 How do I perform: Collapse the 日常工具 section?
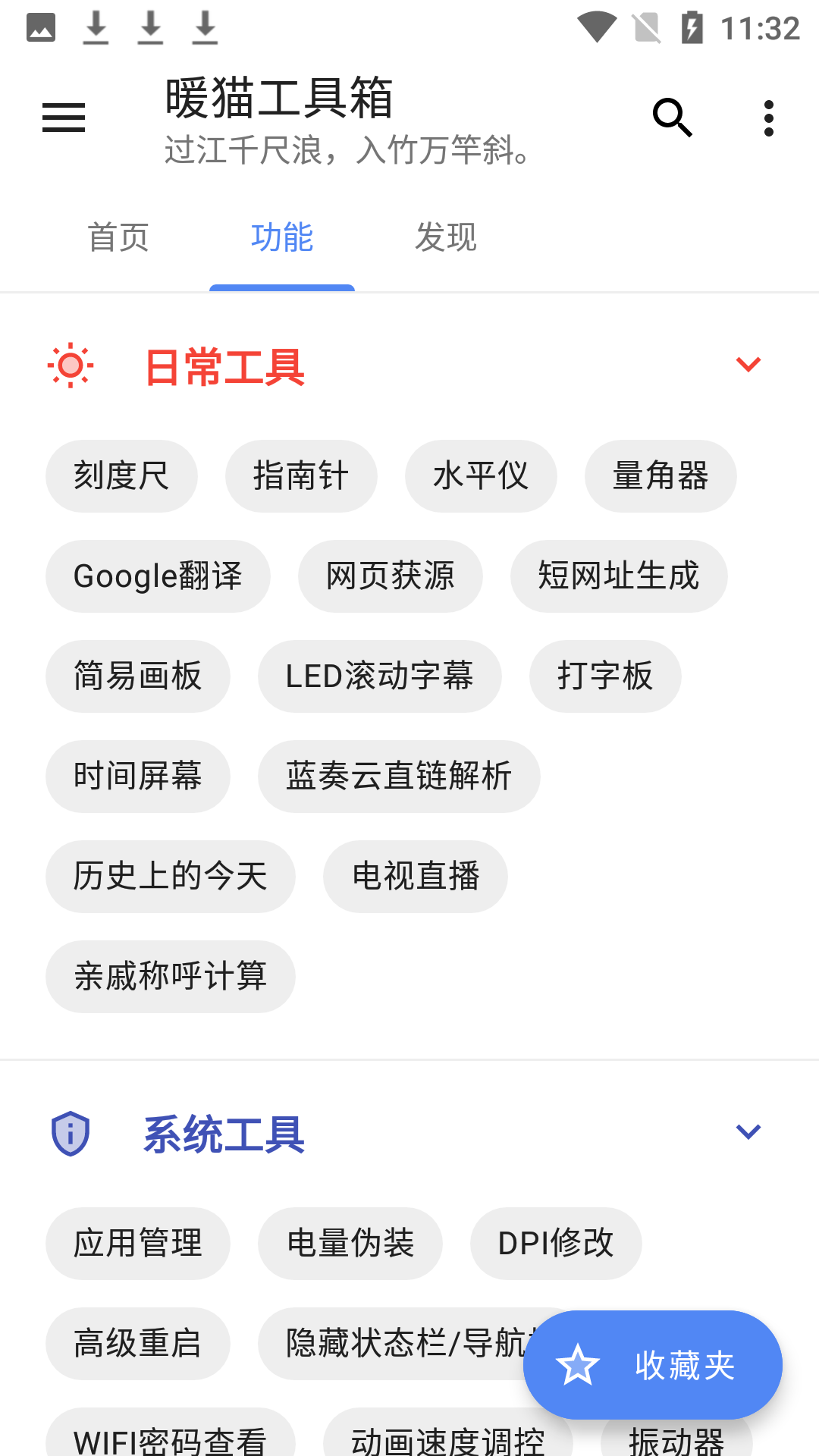point(748,365)
